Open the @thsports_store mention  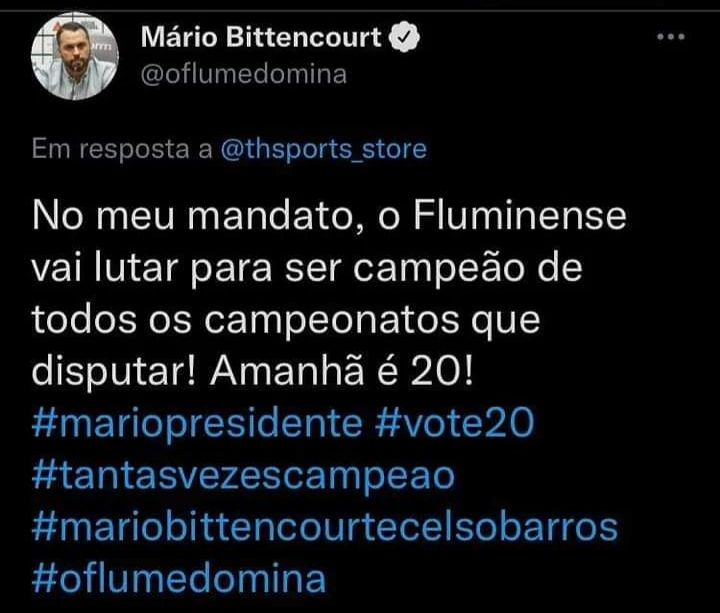pos(322,150)
